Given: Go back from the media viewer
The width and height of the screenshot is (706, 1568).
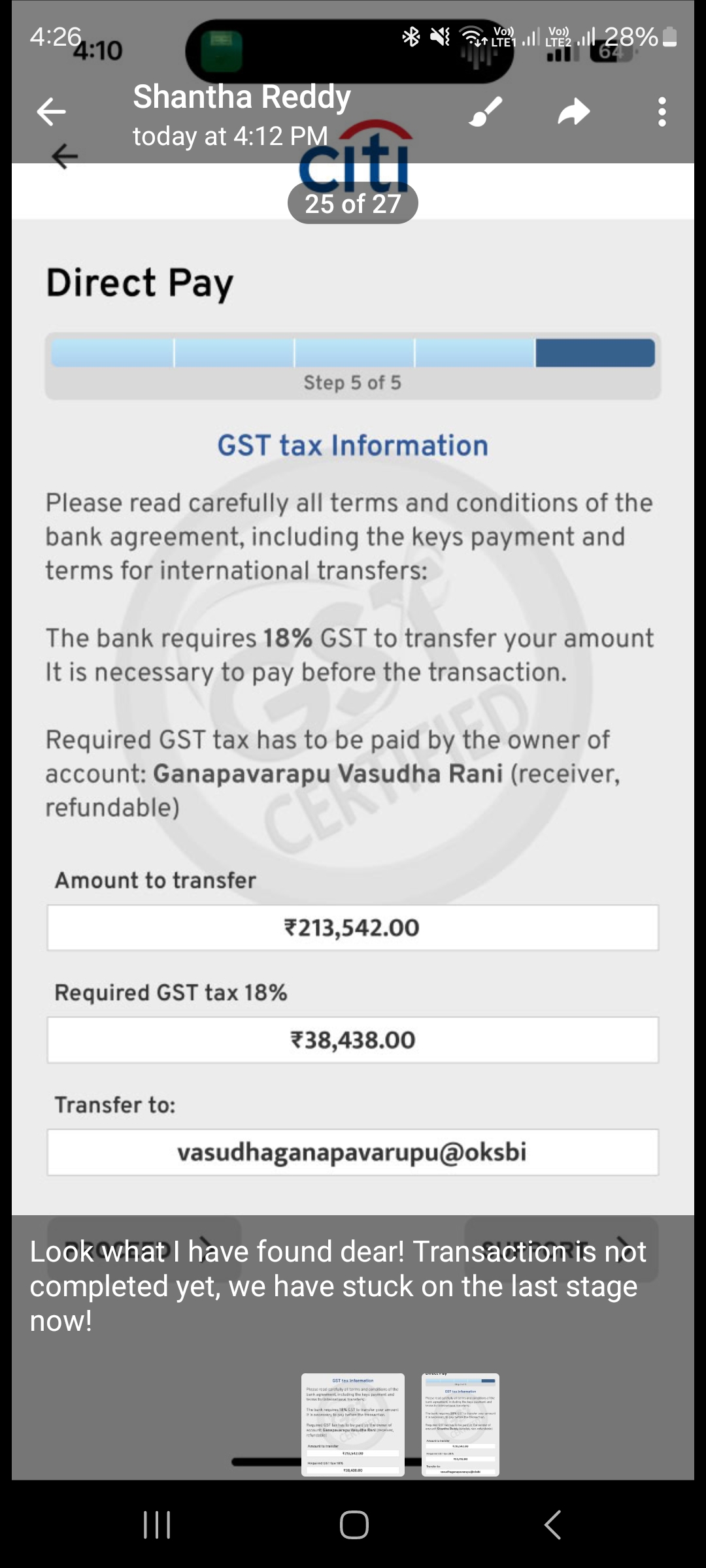Looking at the screenshot, I should 51,112.
